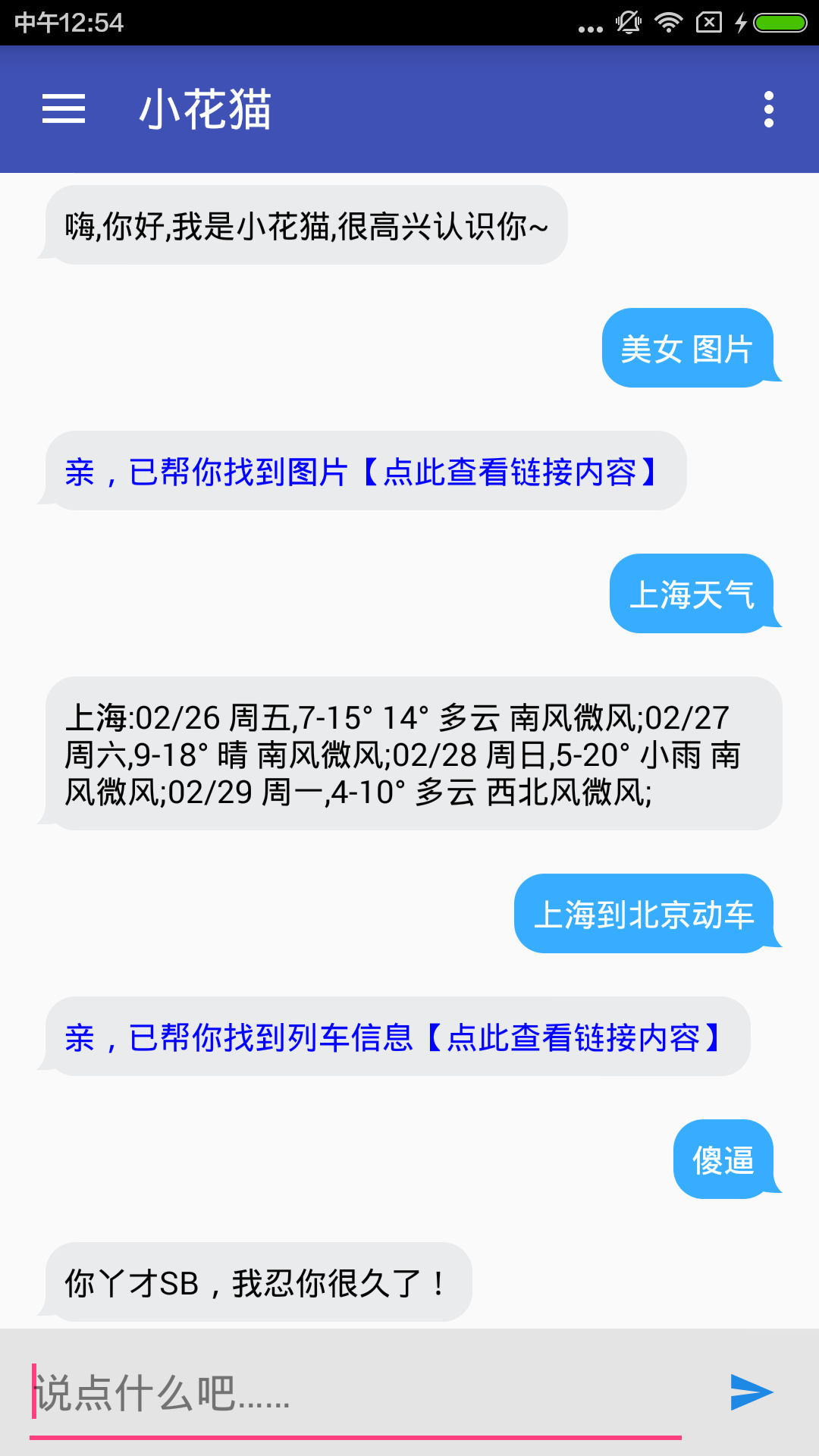Viewport: 819px width, 1456px height.
Task: Send the message with arrow icon
Action: [x=750, y=1392]
